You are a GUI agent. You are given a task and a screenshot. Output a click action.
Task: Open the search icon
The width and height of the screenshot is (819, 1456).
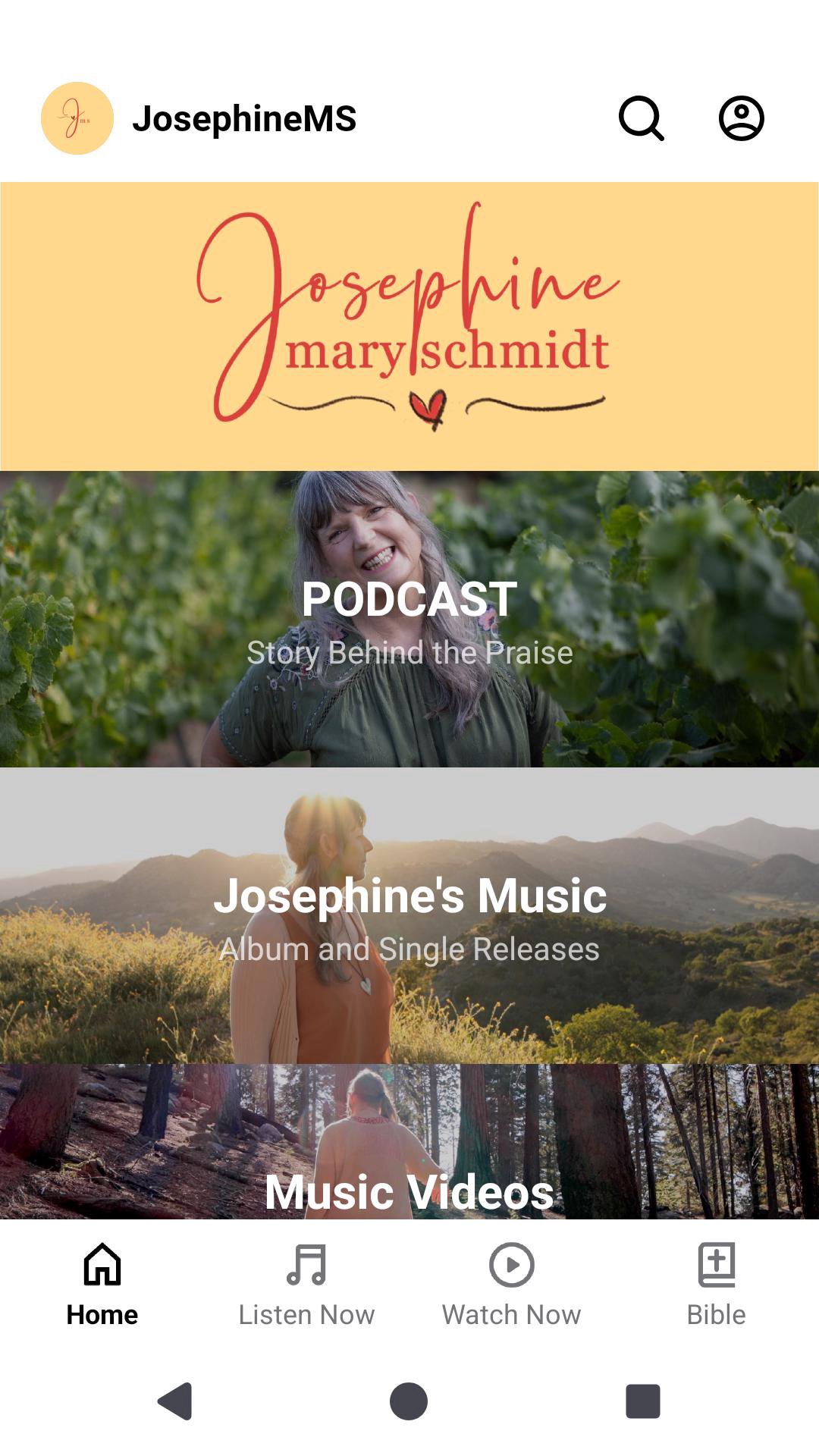click(642, 118)
